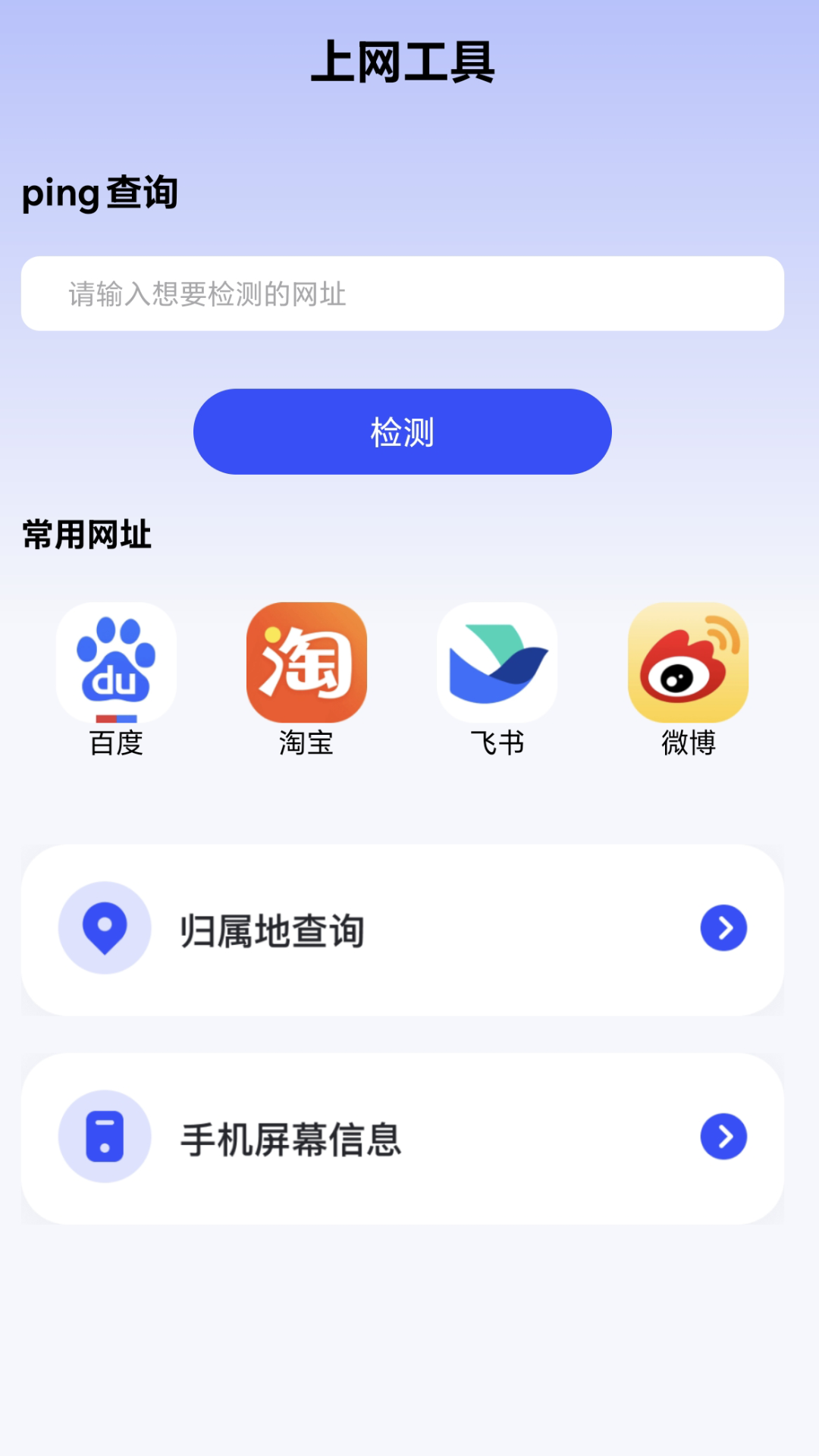Select the 常用网址 section header
This screenshot has width=819, height=1456.
[x=86, y=535]
